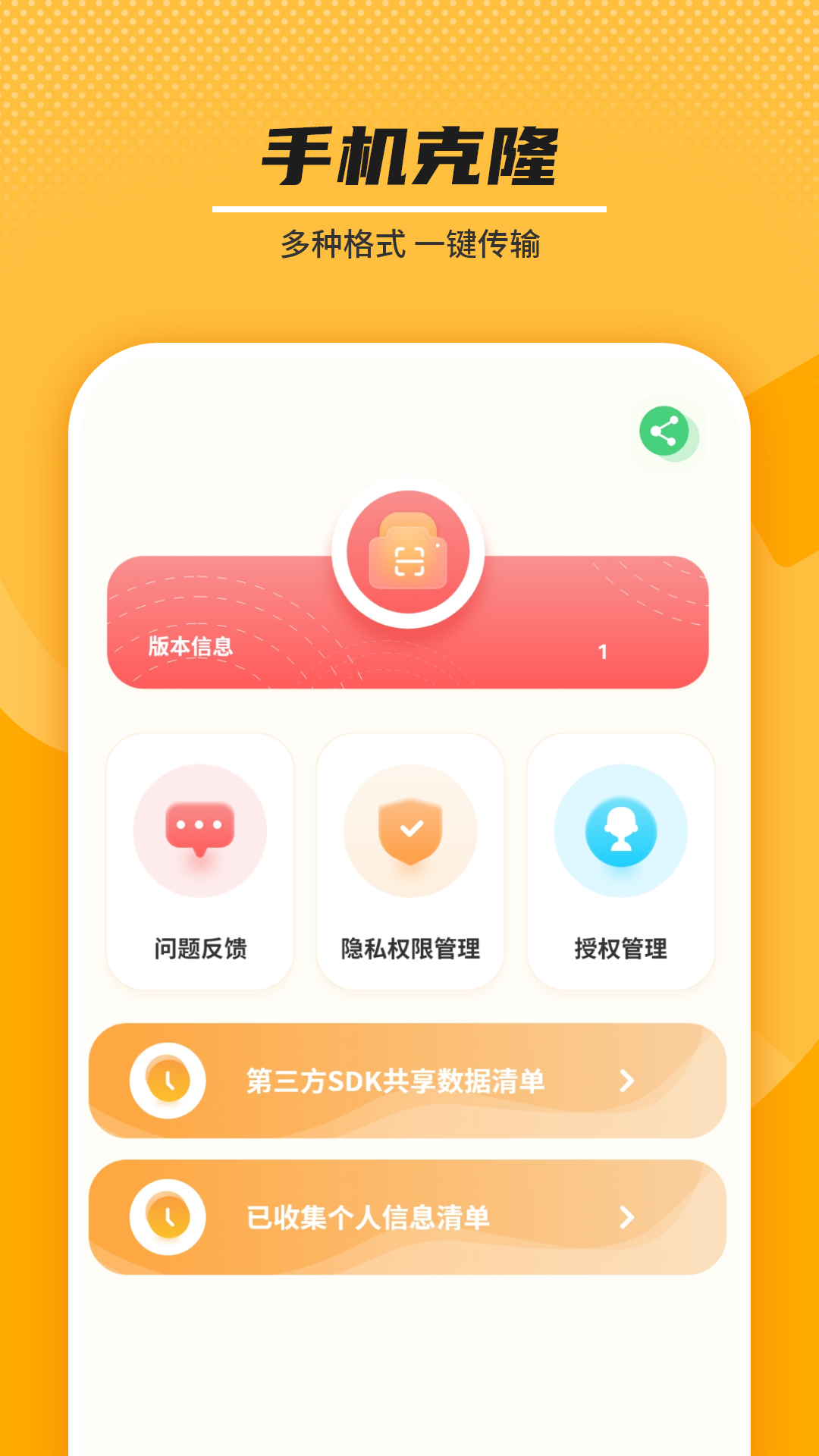Click the 多种格式 一键传输 subtitle text
The height and width of the screenshot is (1456, 819).
409,244
